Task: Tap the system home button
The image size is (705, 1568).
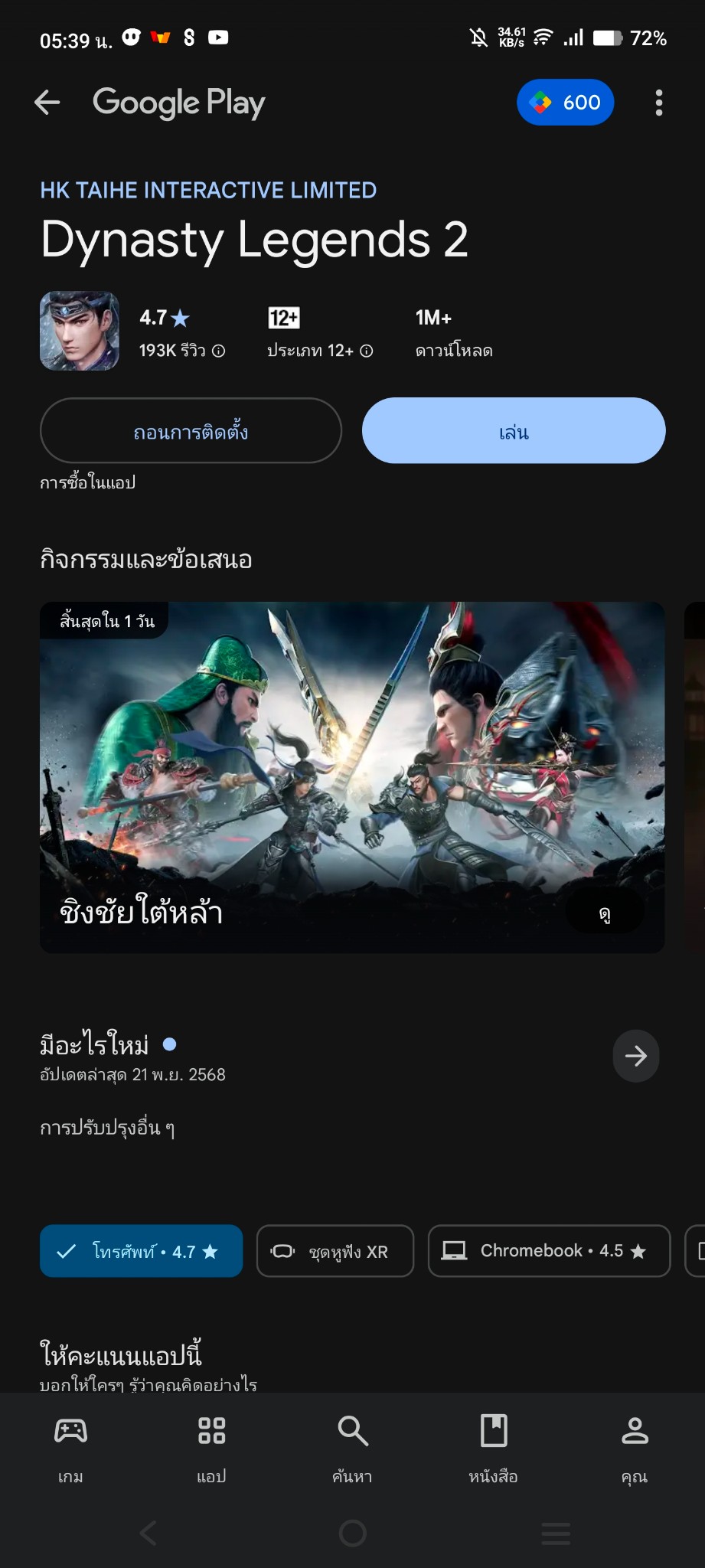Action: pos(352,1533)
